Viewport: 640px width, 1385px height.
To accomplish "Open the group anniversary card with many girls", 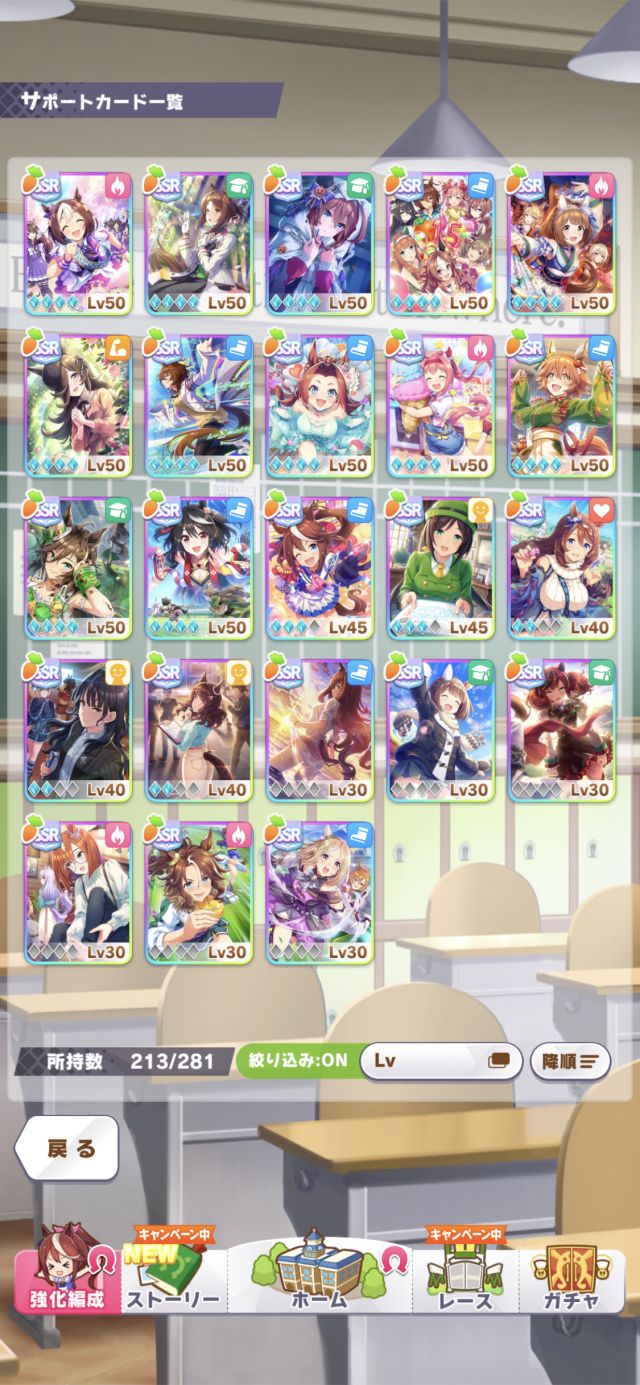I will tap(440, 240).
